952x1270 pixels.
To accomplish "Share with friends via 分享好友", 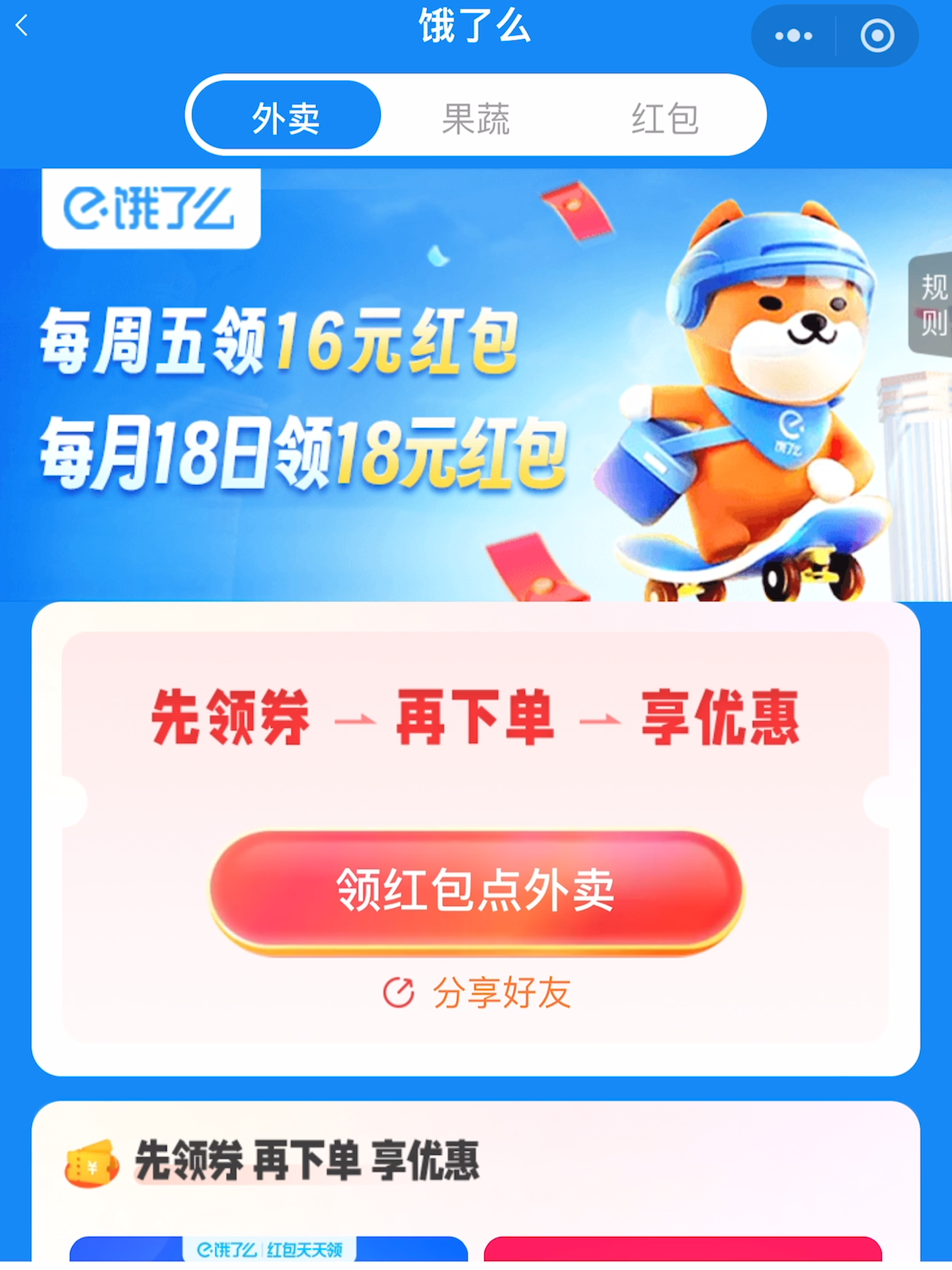I will pyautogui.click(x=477, y=993).
